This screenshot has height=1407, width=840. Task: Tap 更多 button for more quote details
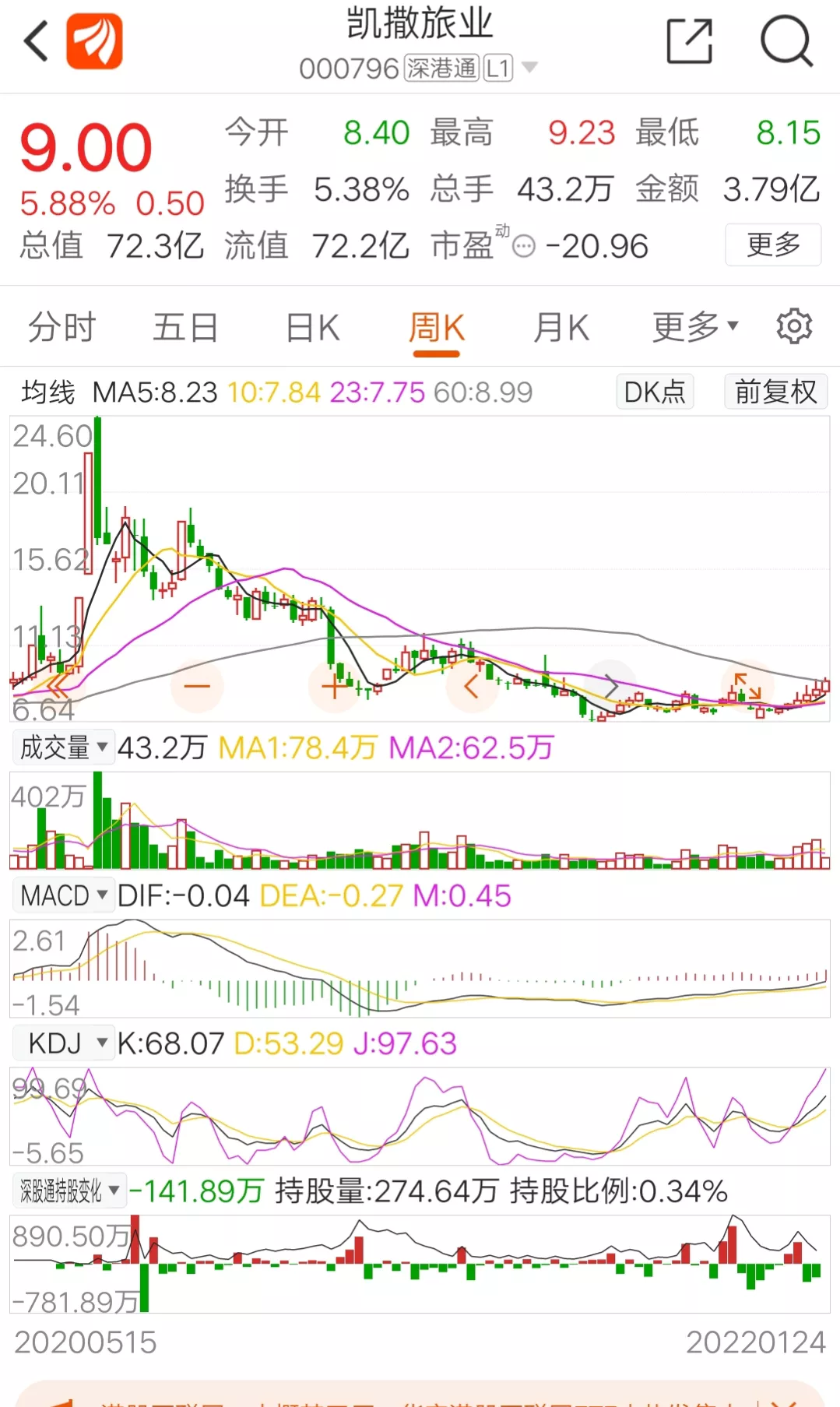point(773,244)
